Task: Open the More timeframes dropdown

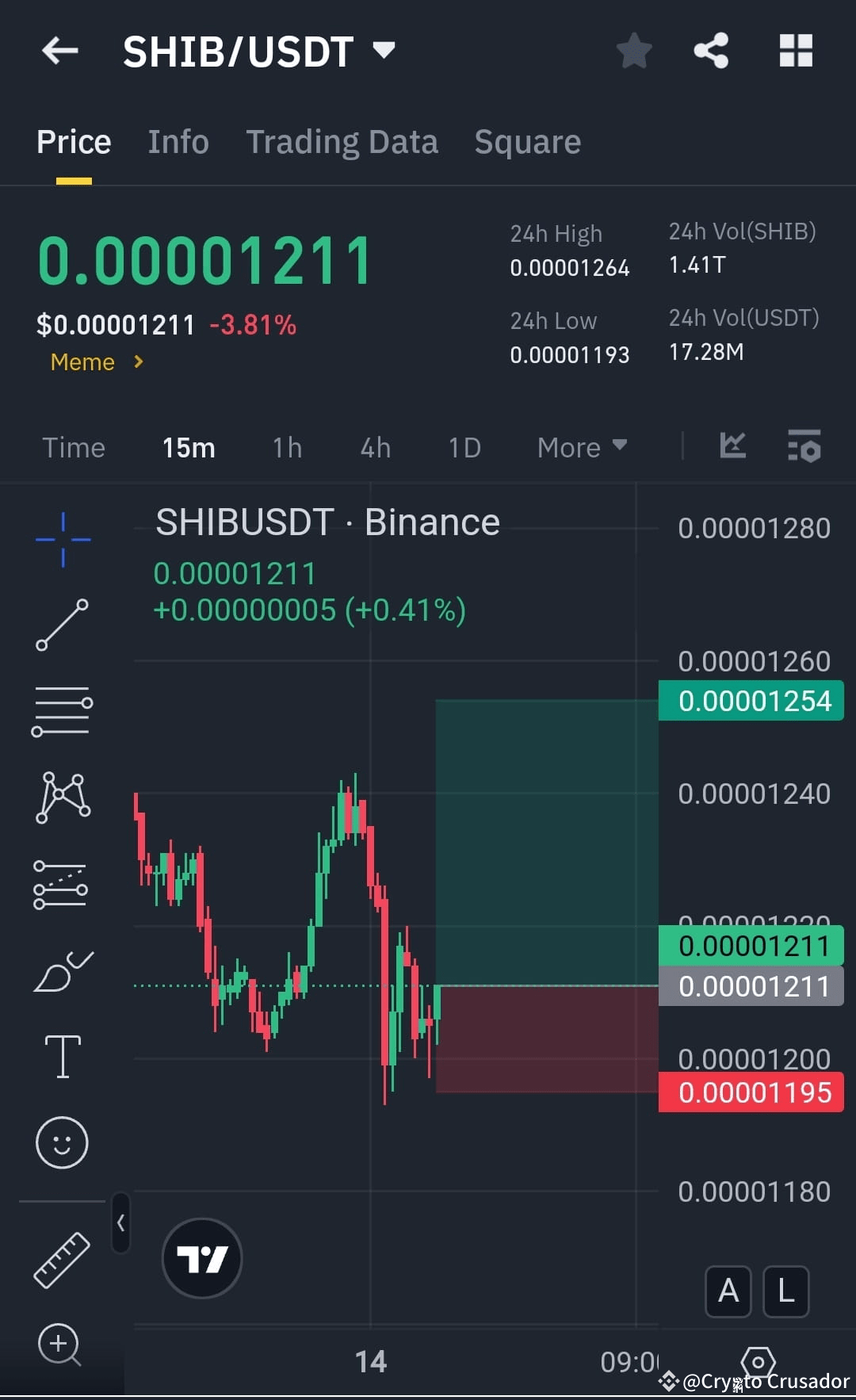Action: (x=581, y=447)
